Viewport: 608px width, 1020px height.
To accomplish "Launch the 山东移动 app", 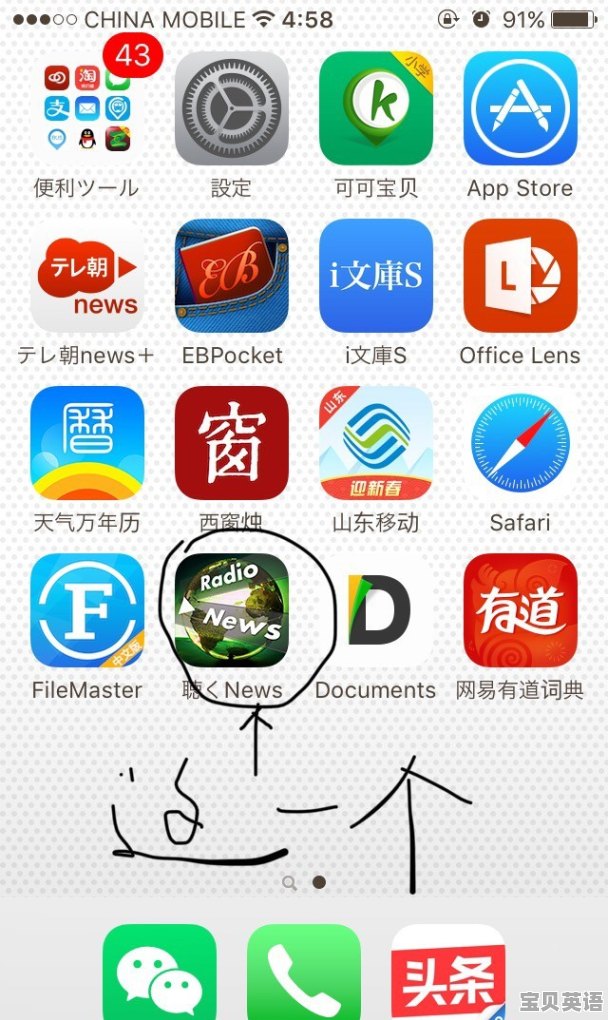I will click(376, 443).
